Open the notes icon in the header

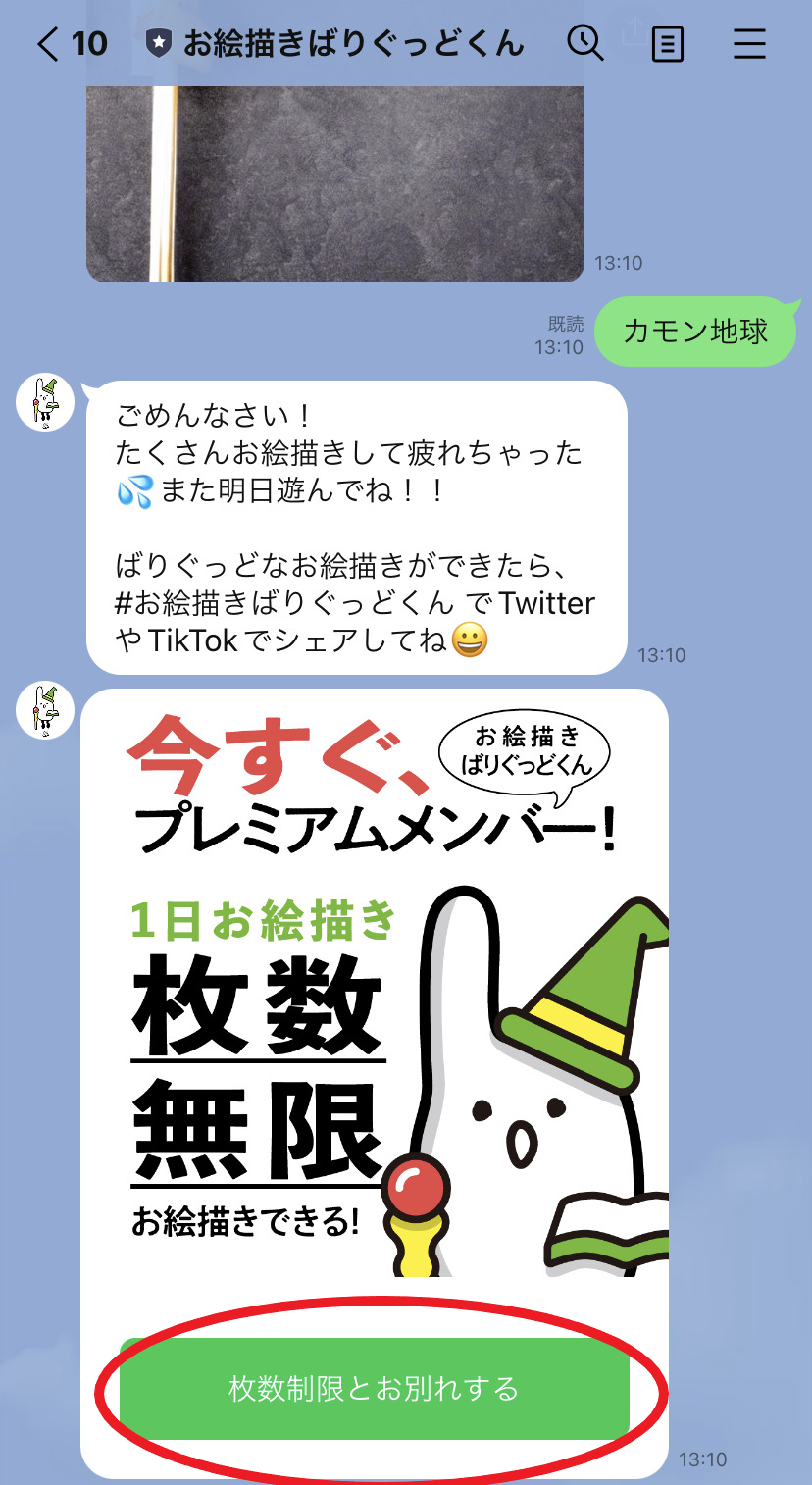pos(668,44)
